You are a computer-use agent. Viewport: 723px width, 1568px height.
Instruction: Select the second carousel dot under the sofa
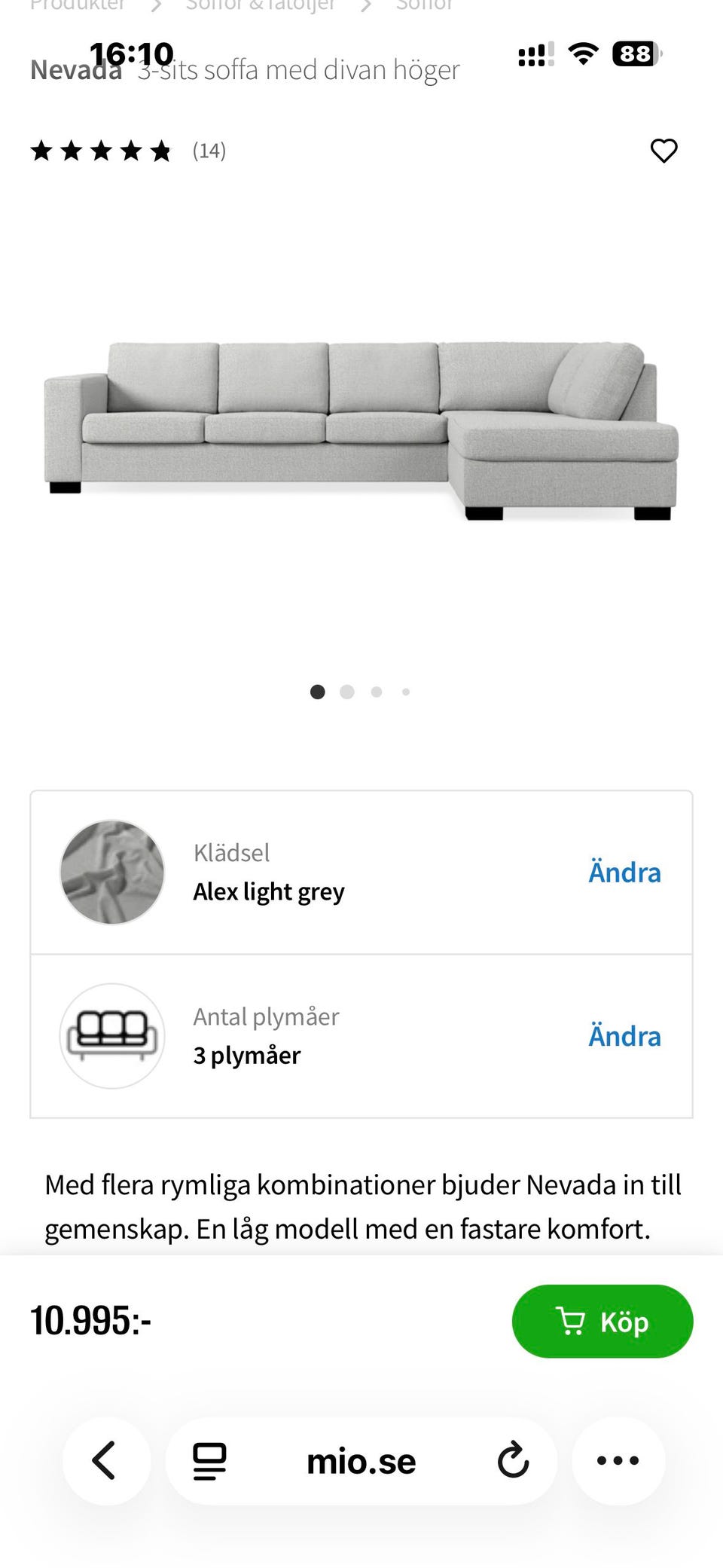coord(347,692)
